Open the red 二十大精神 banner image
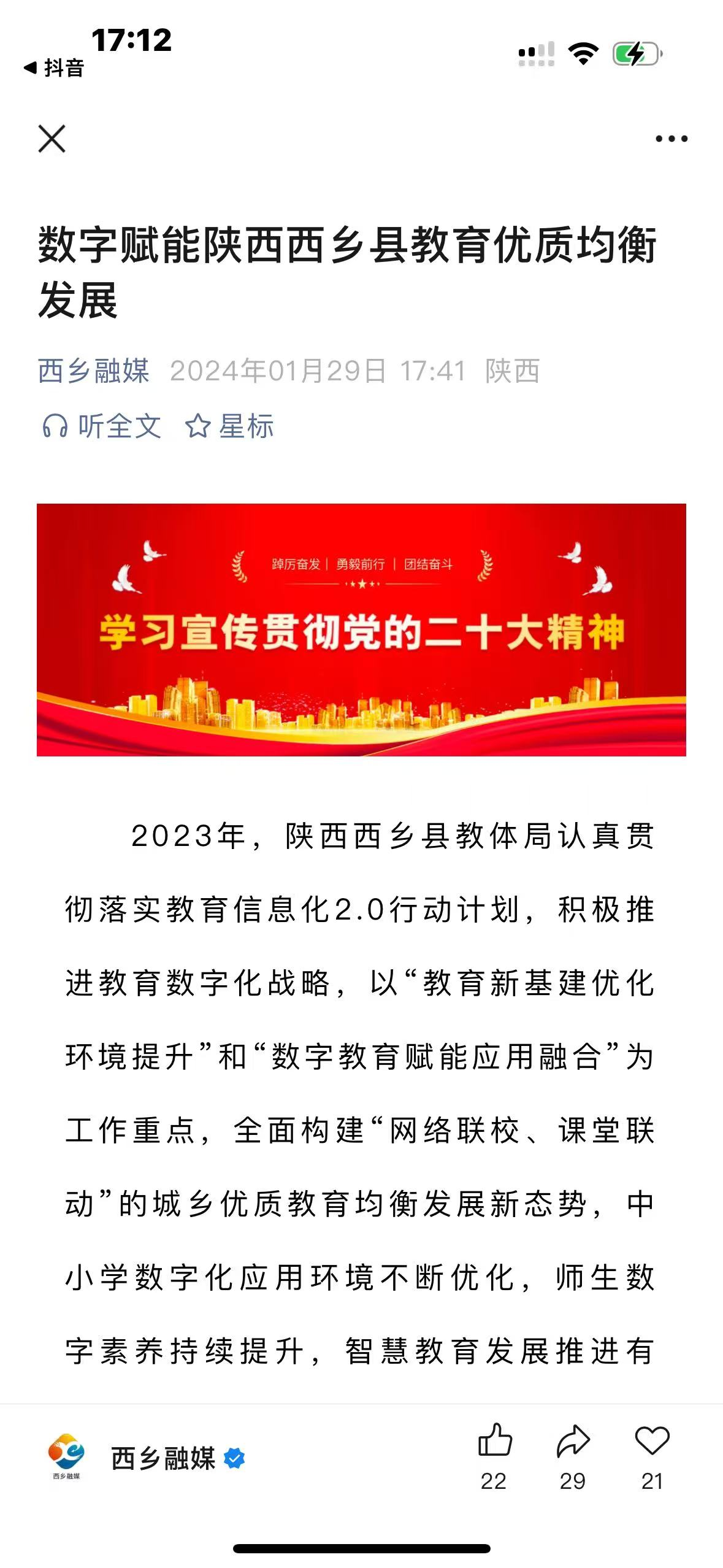 coord(361,630)
